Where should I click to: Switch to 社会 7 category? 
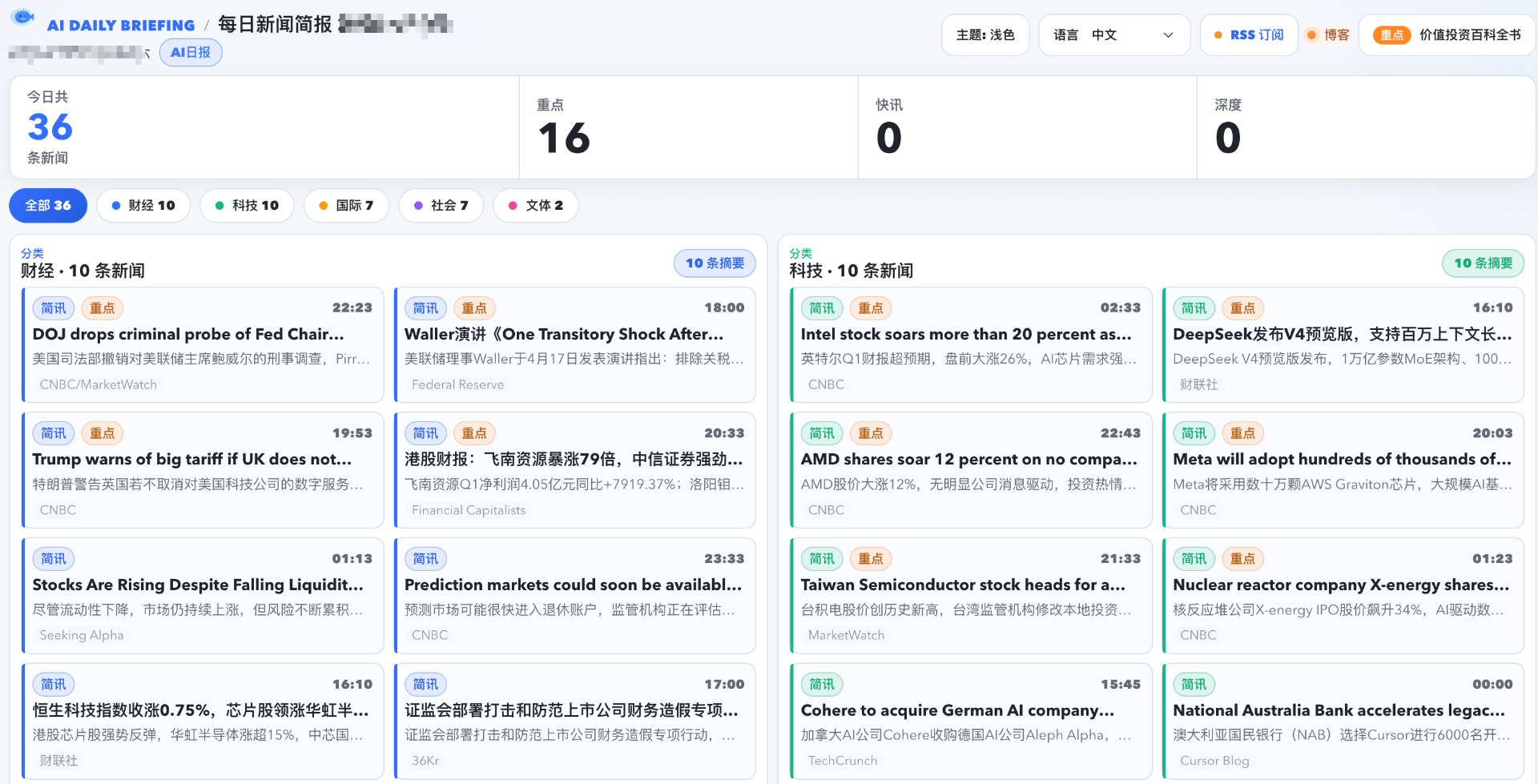441,206
